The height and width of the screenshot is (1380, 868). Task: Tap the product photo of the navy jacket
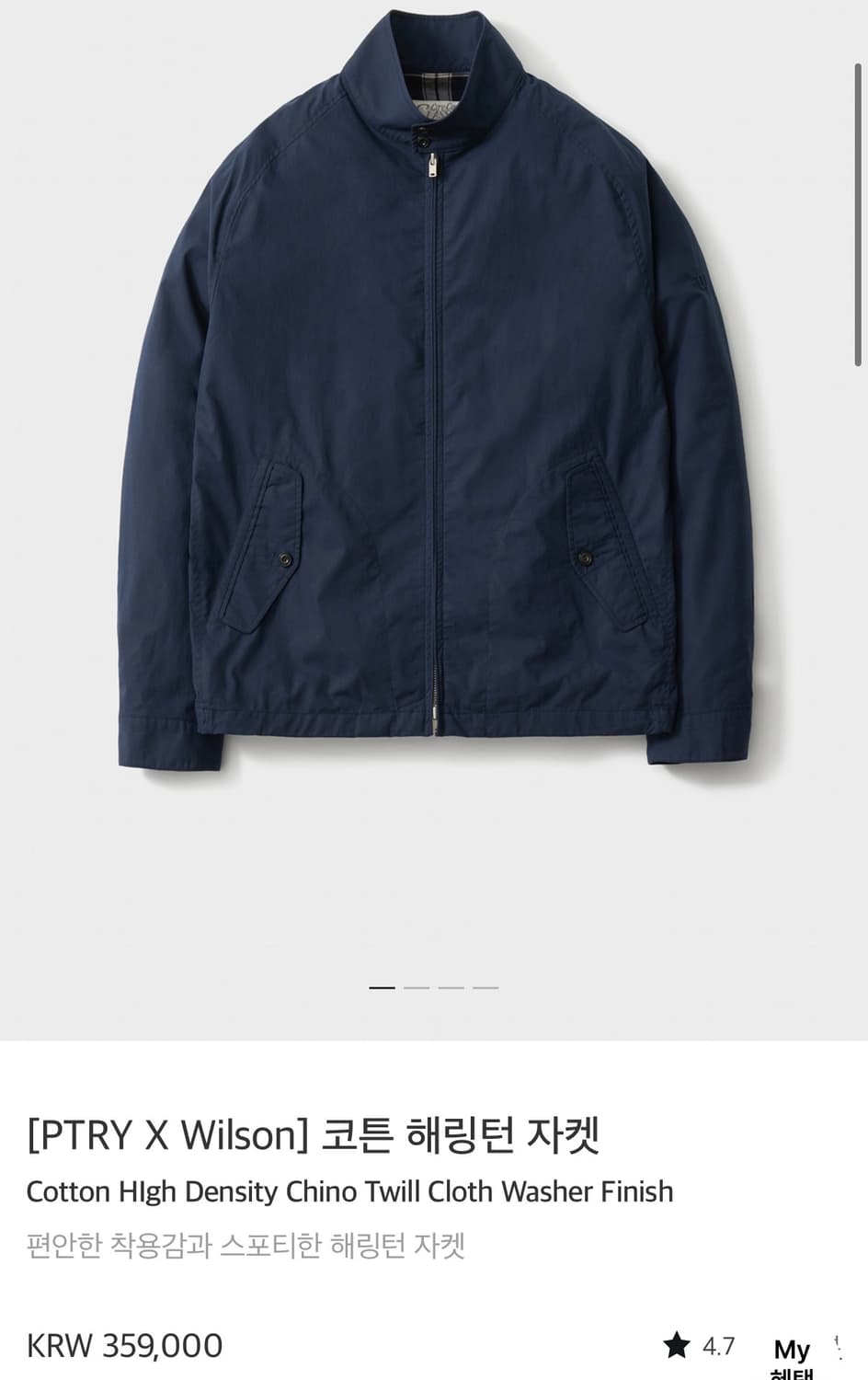(x=432, y=414)
